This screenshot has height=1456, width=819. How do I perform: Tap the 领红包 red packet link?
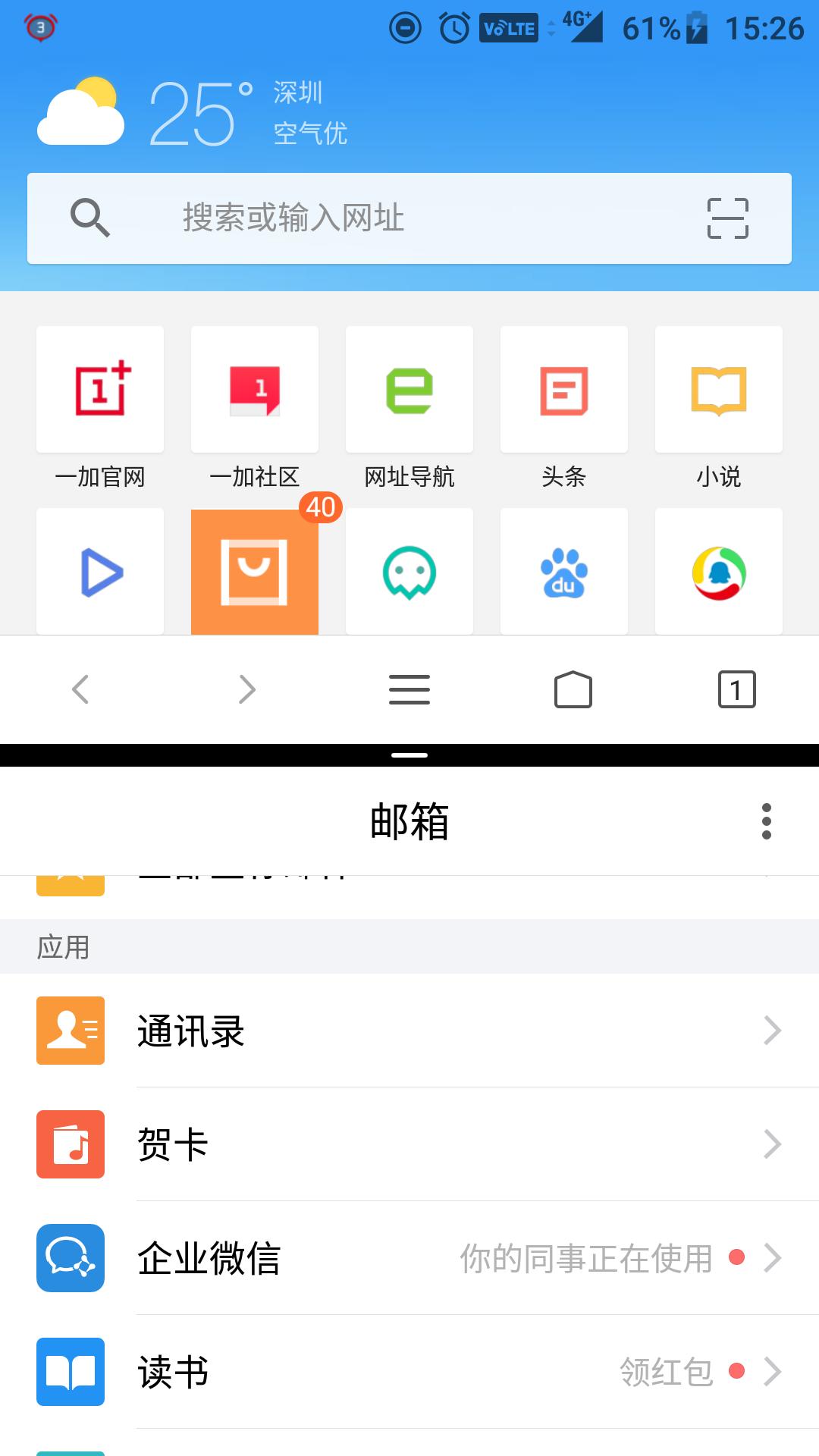point(666,1371)
